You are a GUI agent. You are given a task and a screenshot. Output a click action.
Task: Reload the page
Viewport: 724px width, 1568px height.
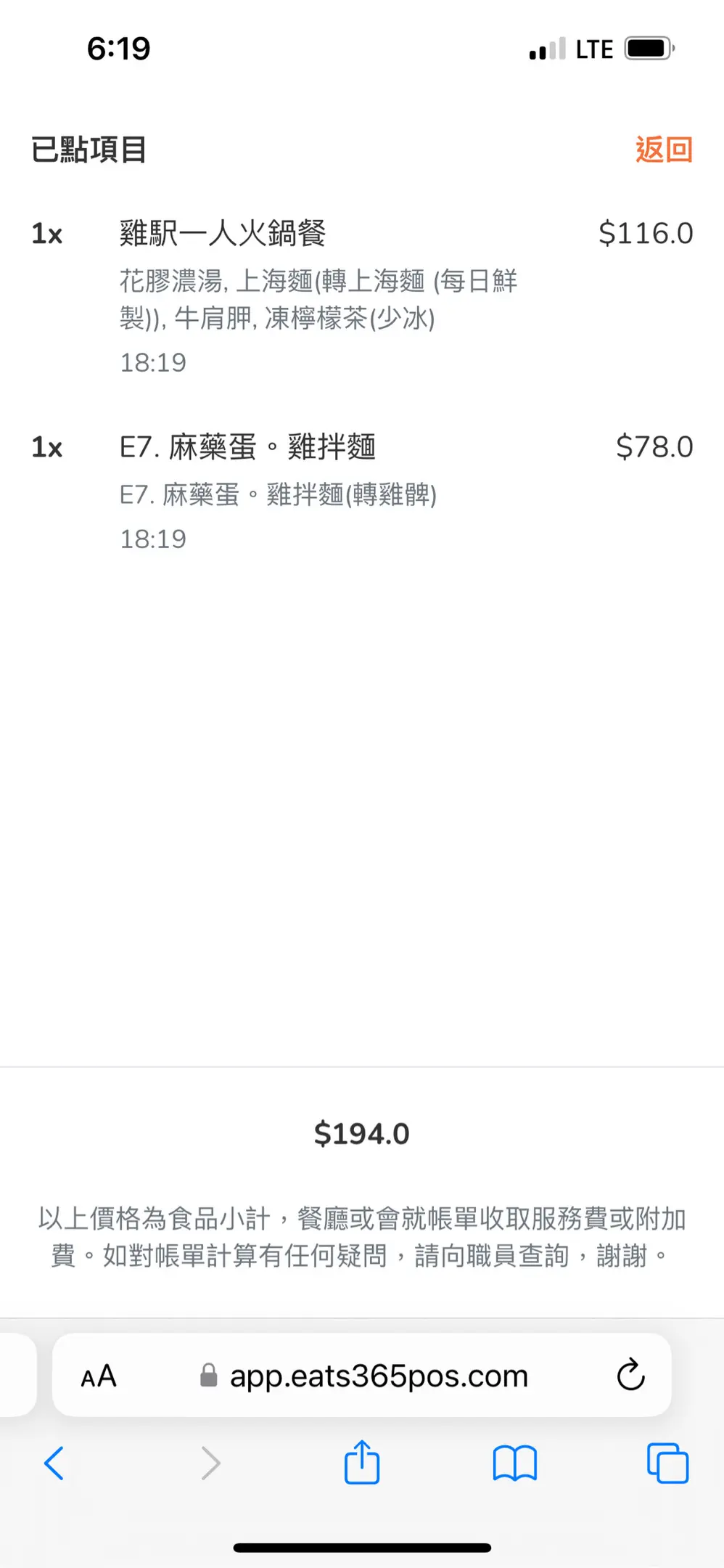630,1374
